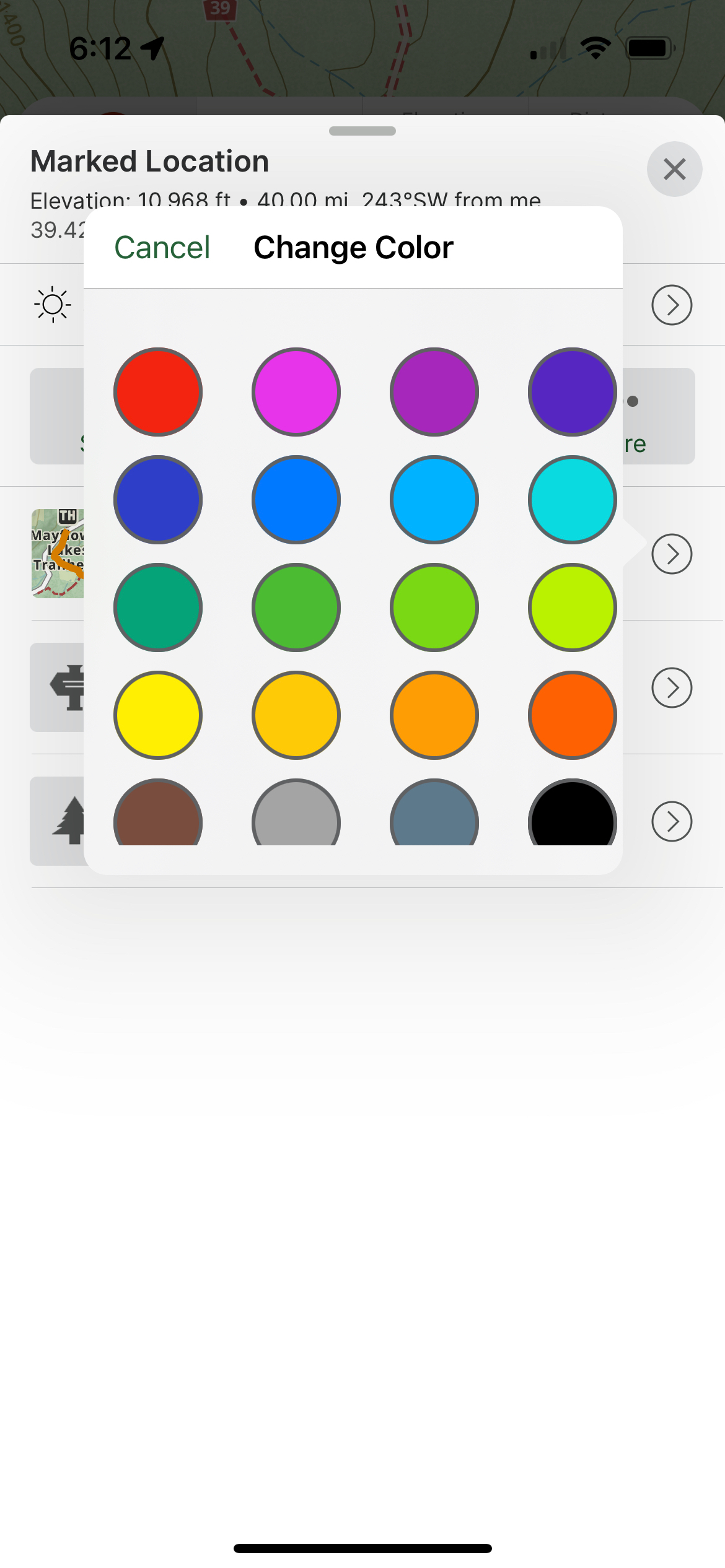Select the red color swatch
Image resolution: width=725 pixels, height=1568 pixels.
(x=158, y=392)
